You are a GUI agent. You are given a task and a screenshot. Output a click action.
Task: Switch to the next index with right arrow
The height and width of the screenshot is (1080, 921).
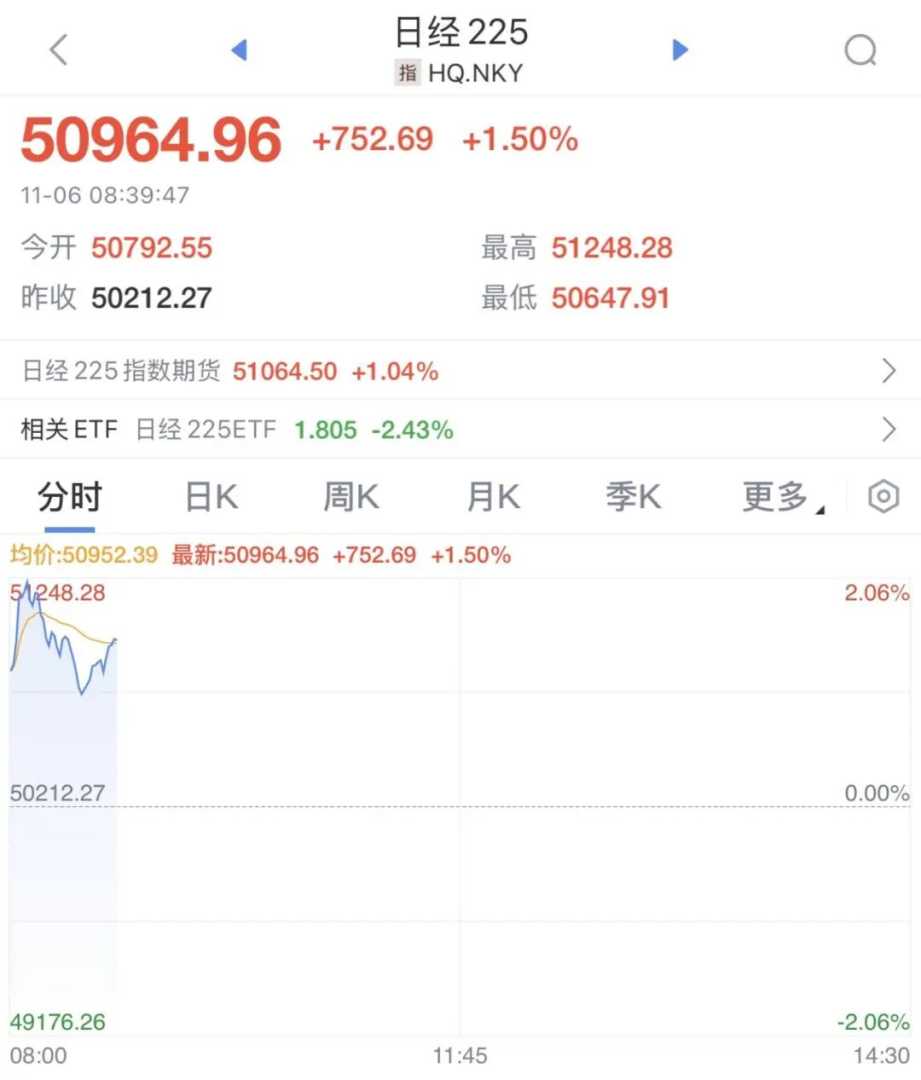(680, 49)
